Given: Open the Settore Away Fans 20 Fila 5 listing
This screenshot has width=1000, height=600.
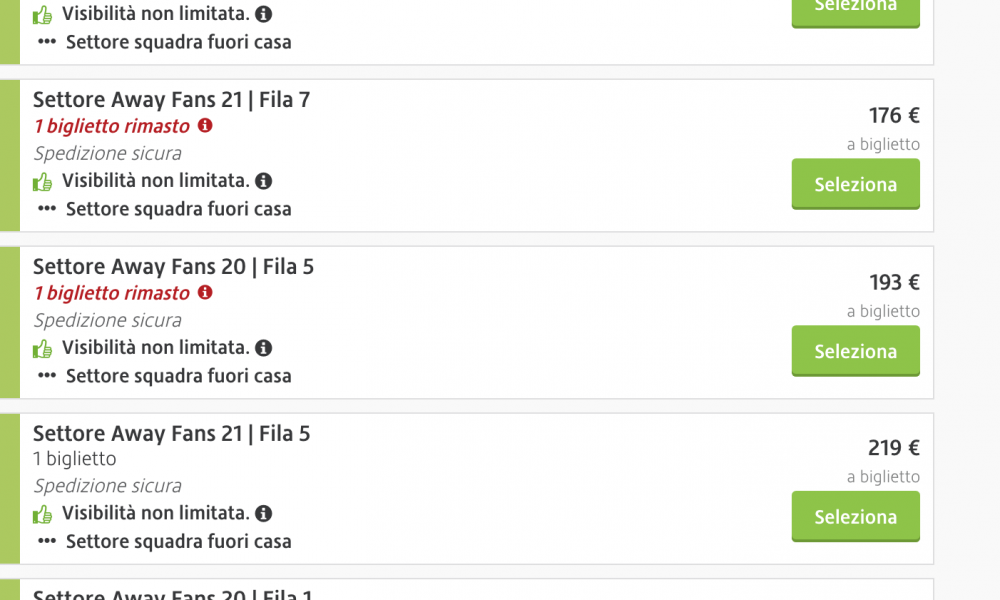Looking at the screenshot, I should pyautogui.click(x=173, y=267).
